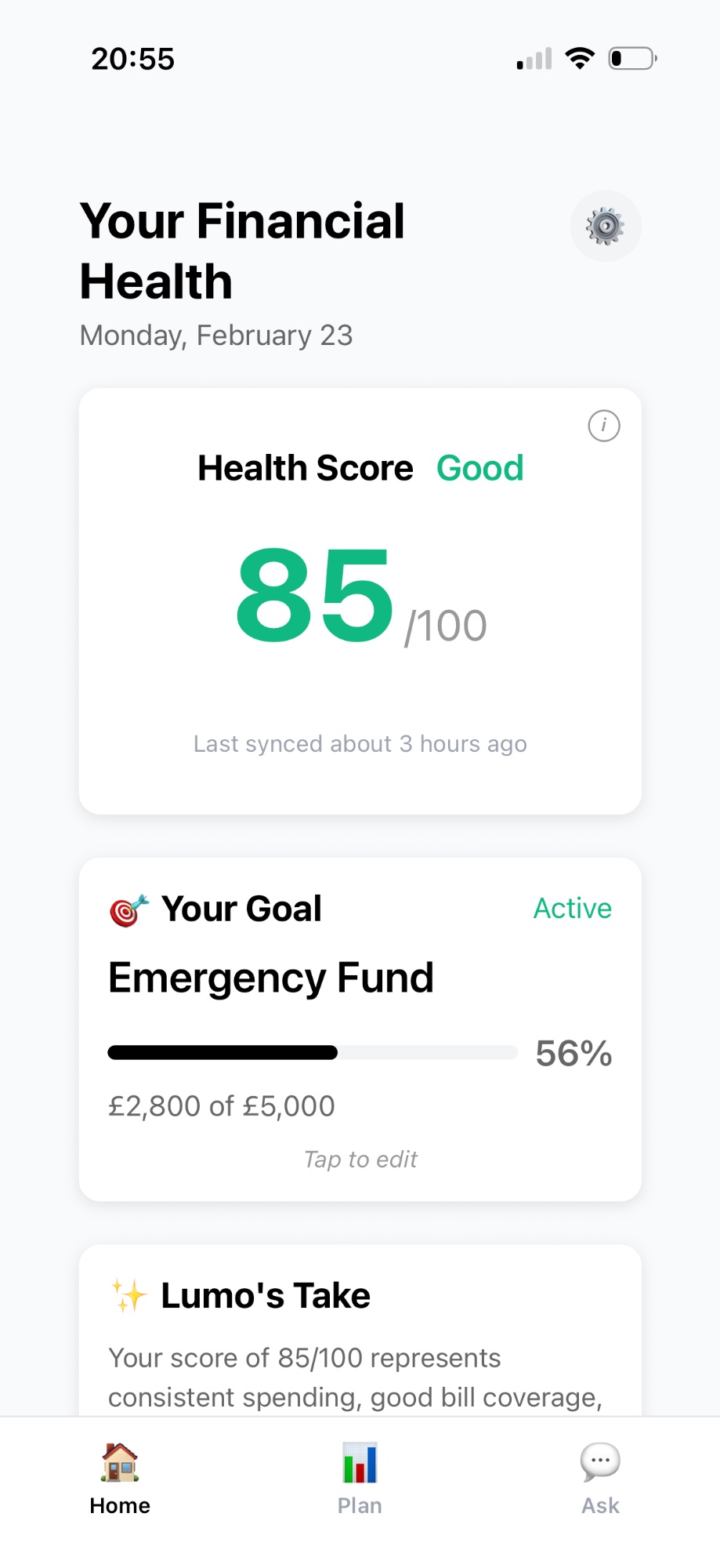The height and width of the screenshot is (1568, 720).
Task: Switch to the Ask tab
Action: [x=599, y=1482]
